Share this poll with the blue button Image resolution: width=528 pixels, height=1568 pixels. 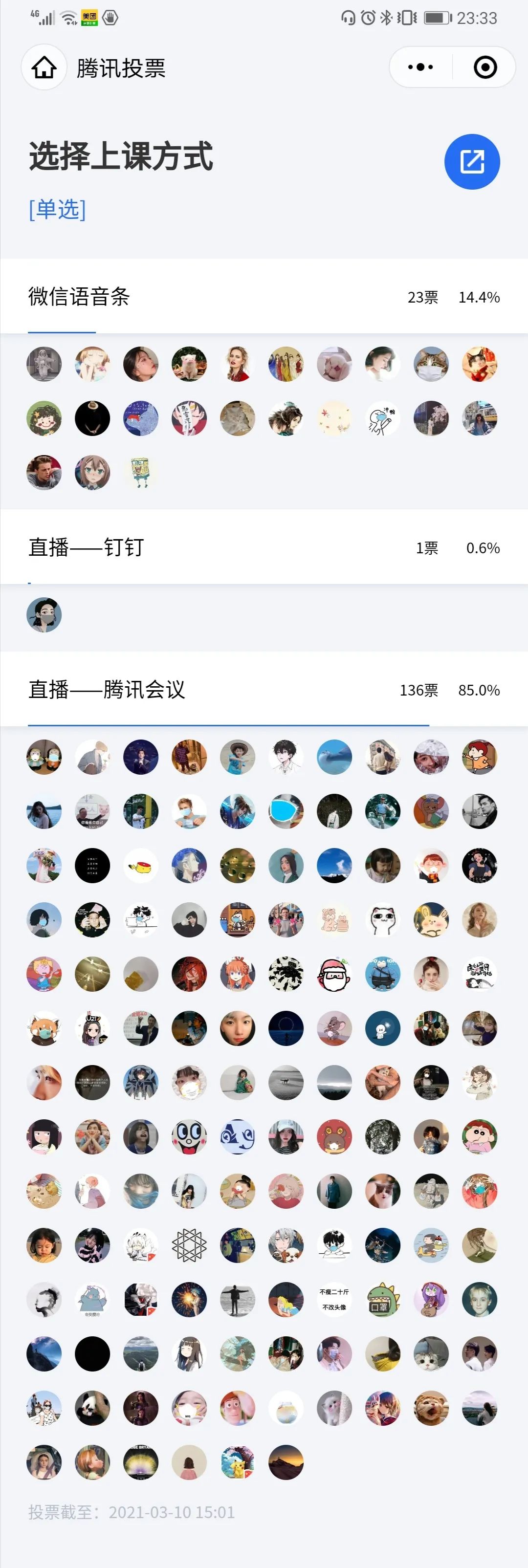(x=472, y=162)
